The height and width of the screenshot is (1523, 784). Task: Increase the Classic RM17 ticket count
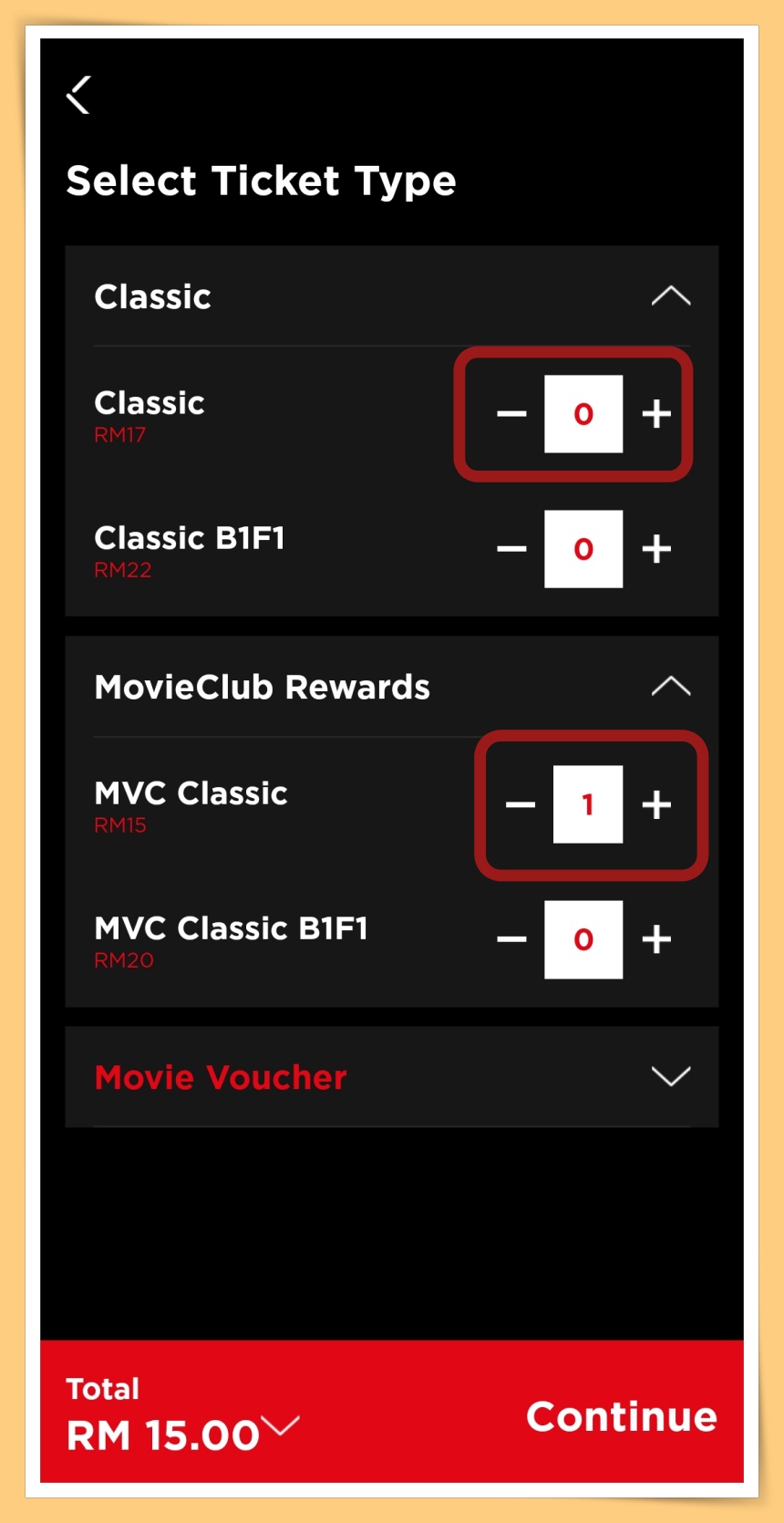[656, 414]
